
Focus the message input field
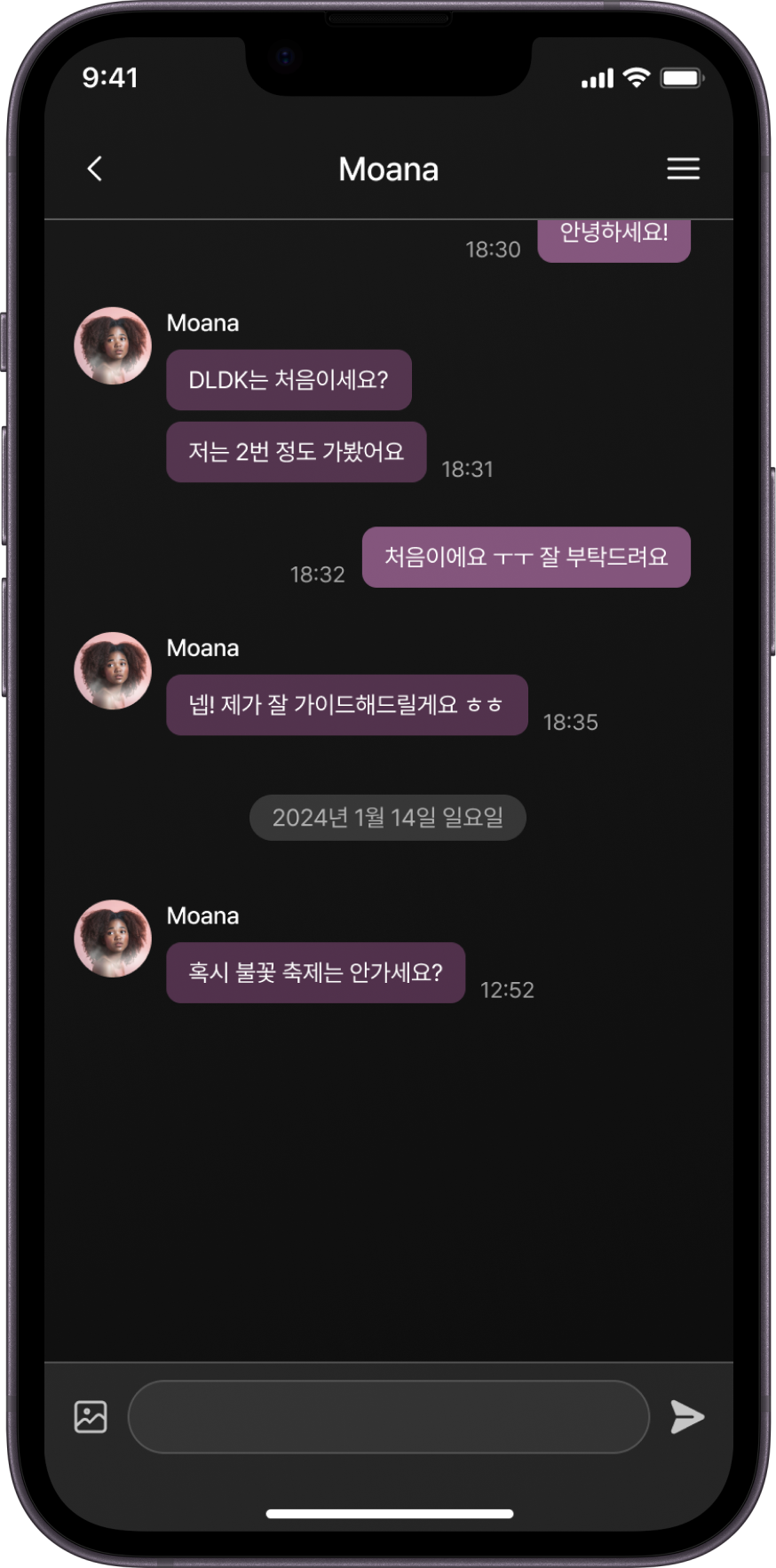[389, 1417]
